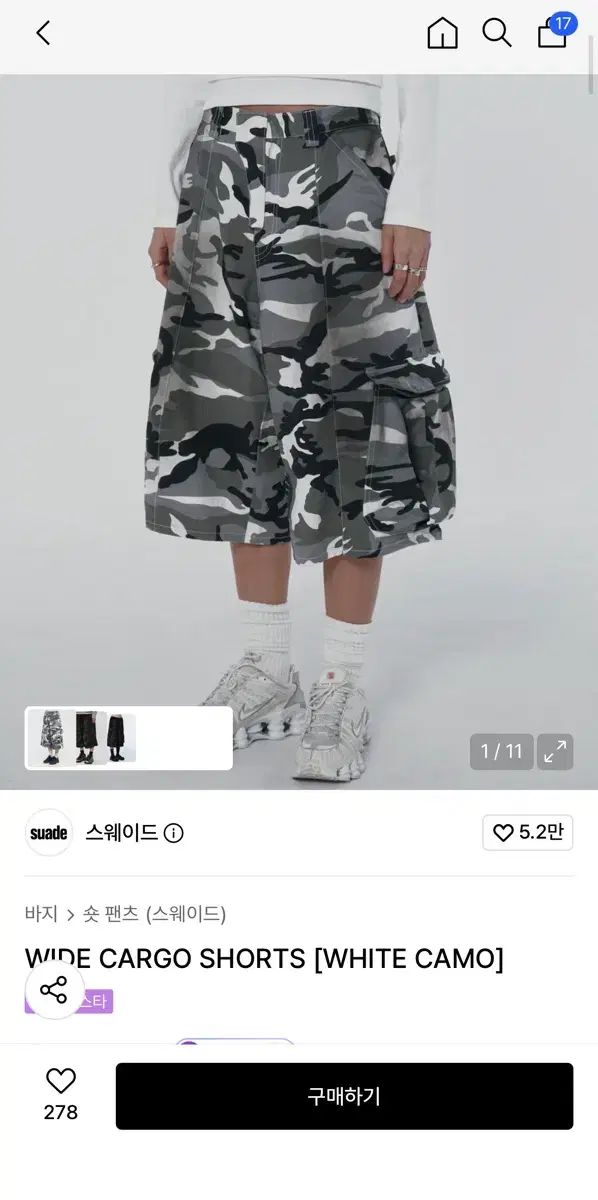Open the 숏 팬츠 (스웨이드) breadcrumb
The height and width of the screenshot is (1200, 598).
pos(155,914)
